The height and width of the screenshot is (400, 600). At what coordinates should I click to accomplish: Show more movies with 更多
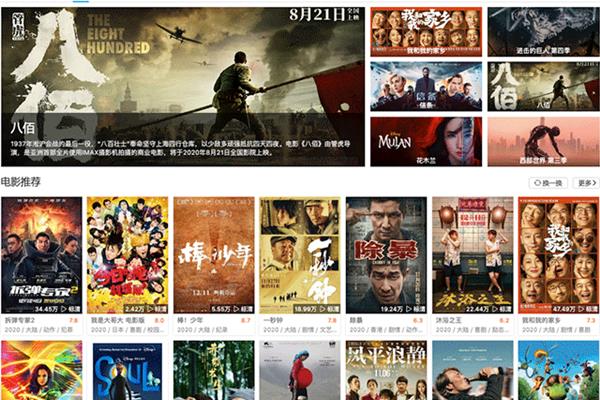pos(586,183)
